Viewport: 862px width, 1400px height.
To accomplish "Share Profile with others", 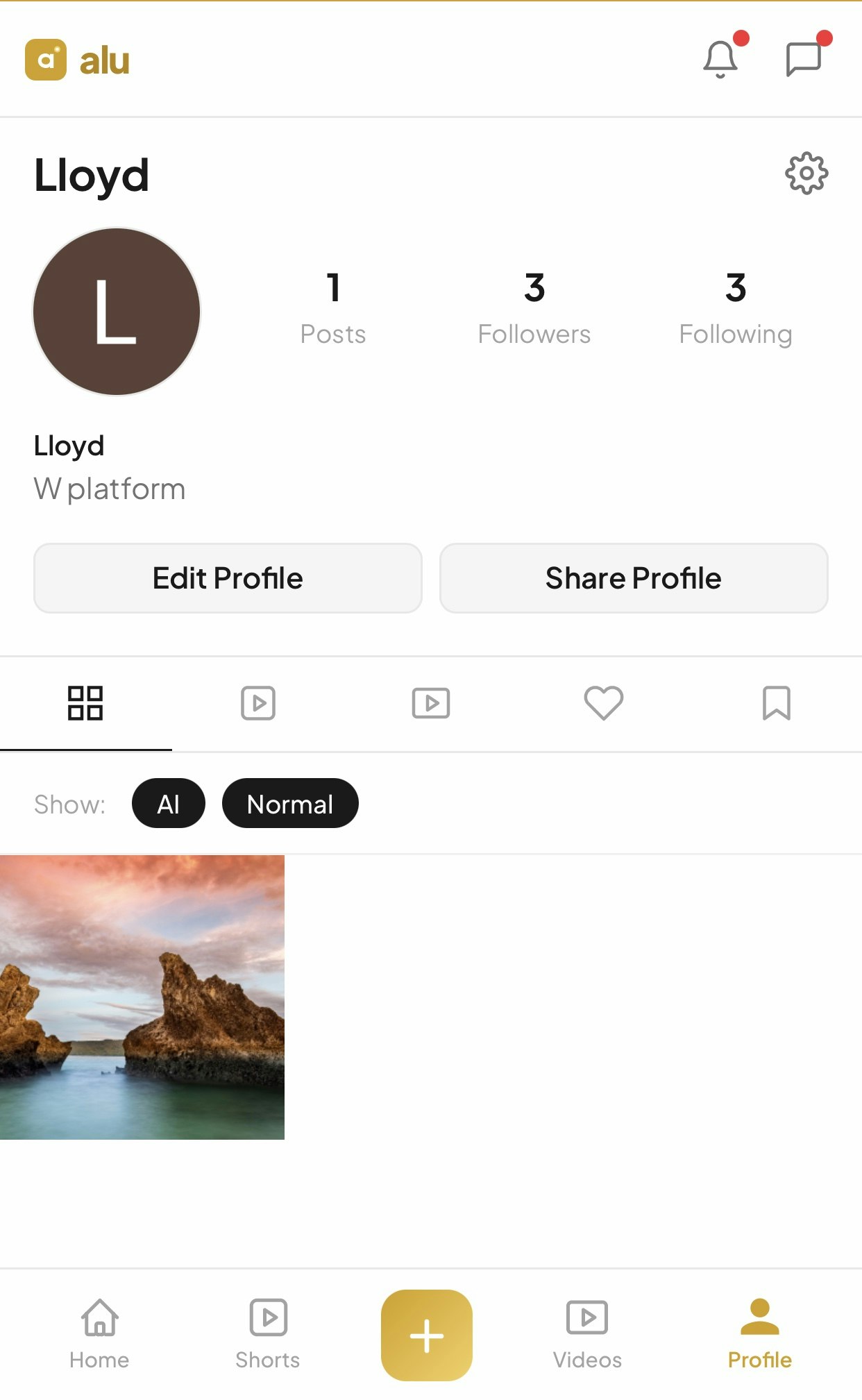I will click(634, 578).
